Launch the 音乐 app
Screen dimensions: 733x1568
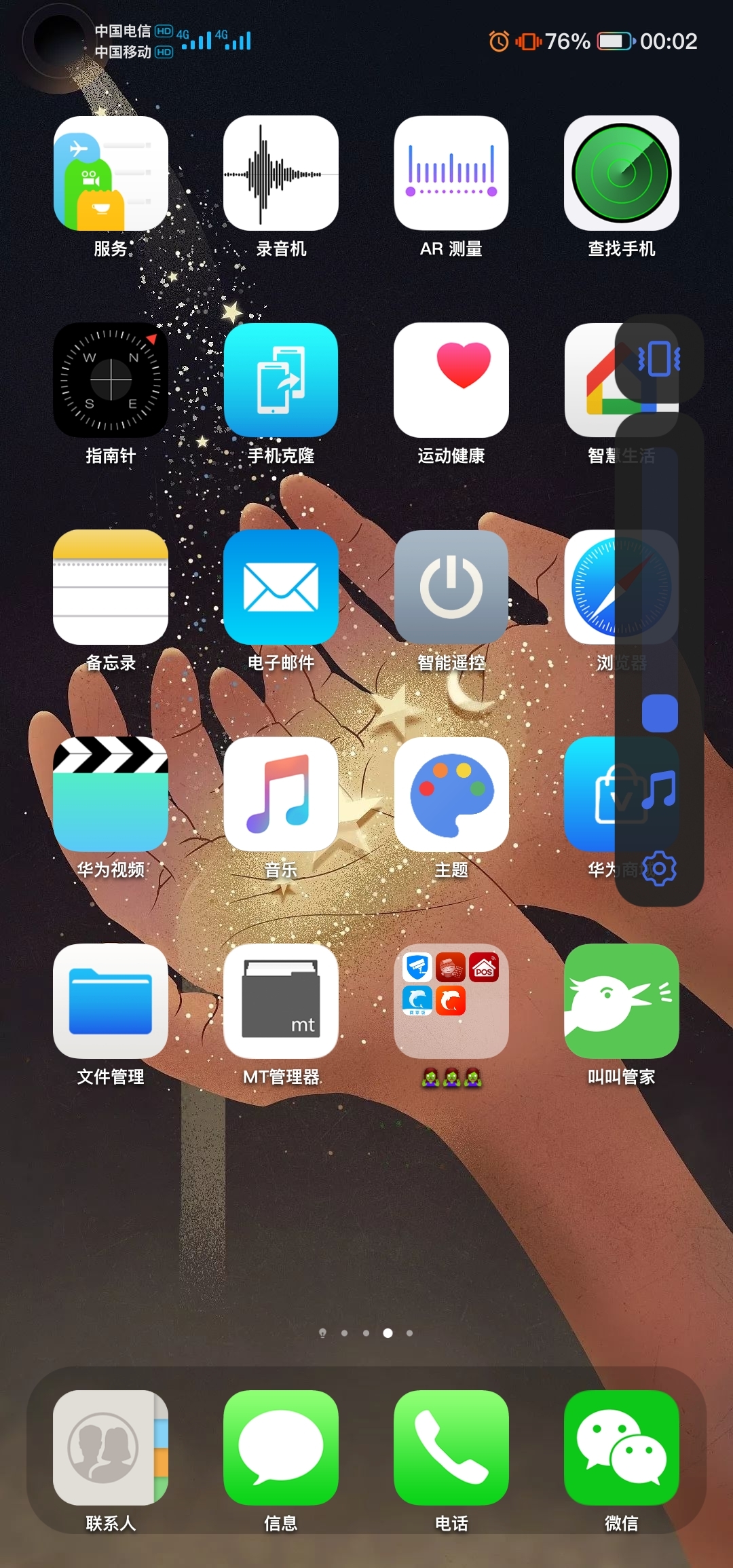[x=281, y=794]
